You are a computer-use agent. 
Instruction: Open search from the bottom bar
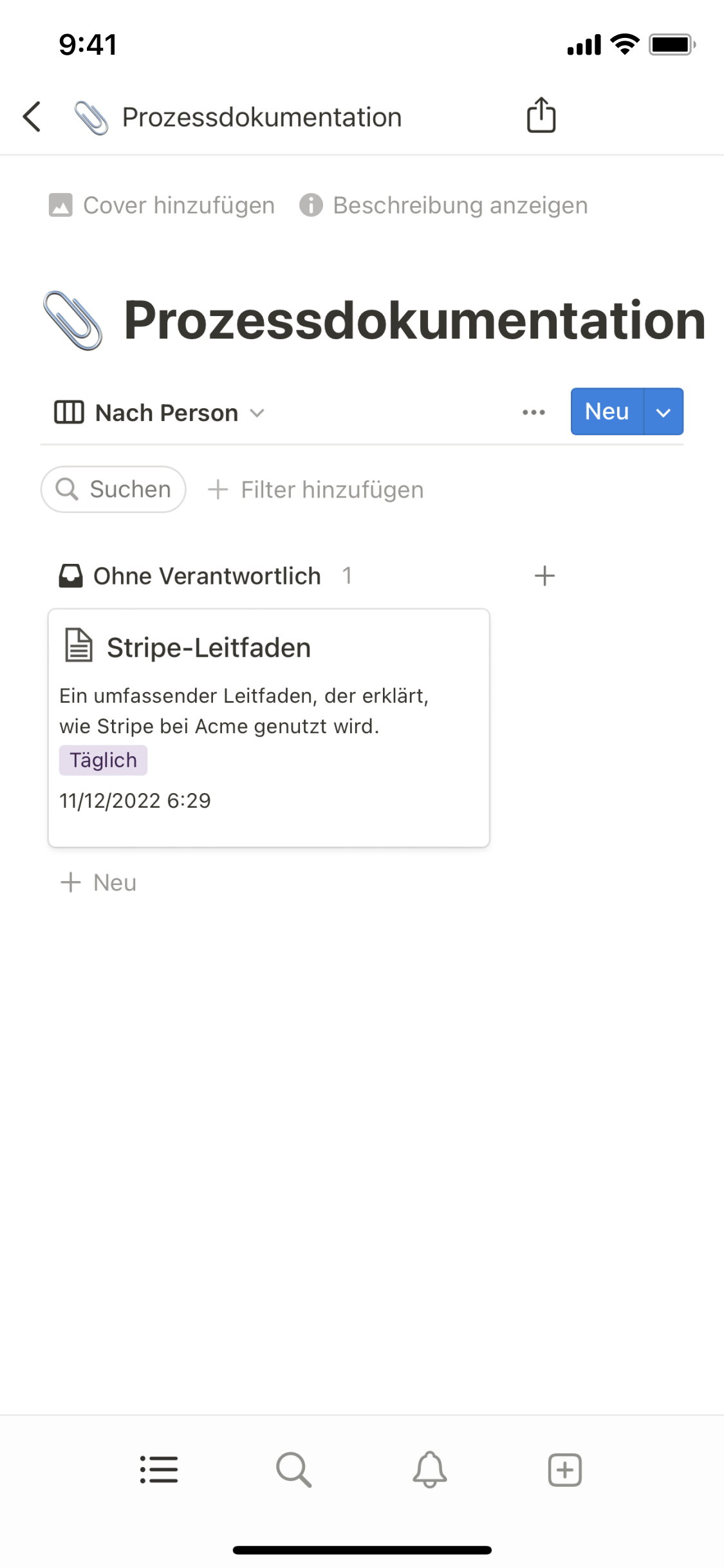294,1470
